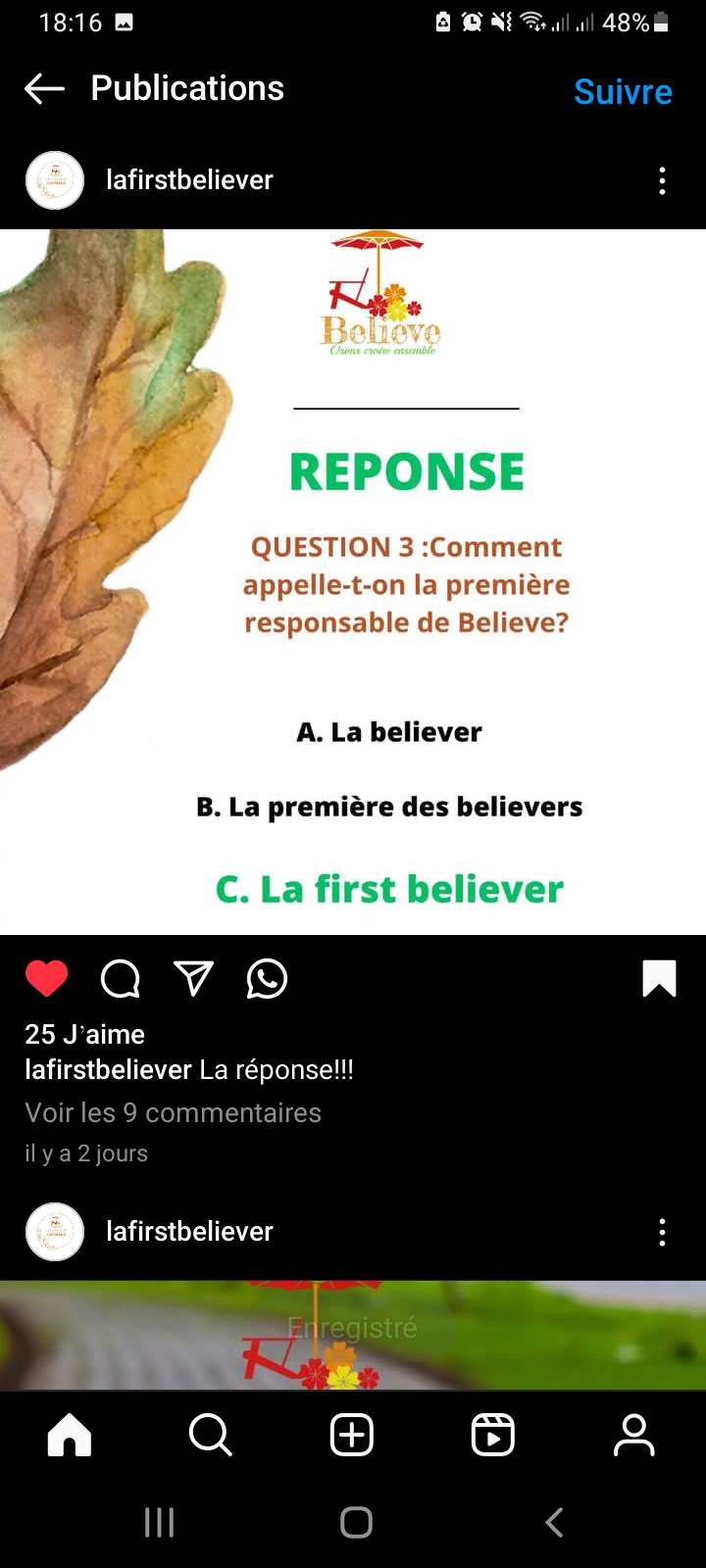Open the Search tab
This screenshot has height=1568, width=706.
coord(211,1436)
